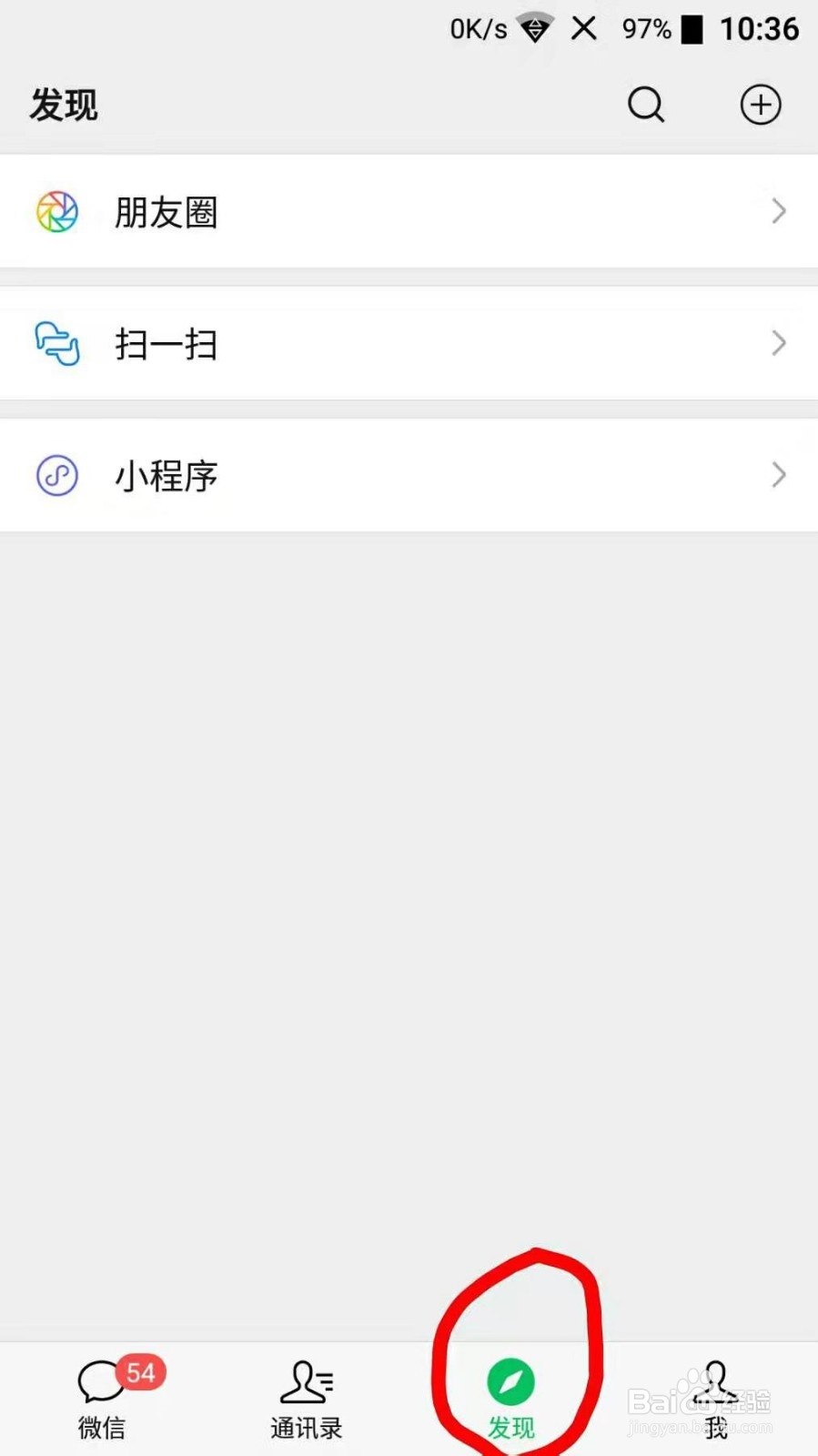Tap the battery level indicator

pos(693,27)
